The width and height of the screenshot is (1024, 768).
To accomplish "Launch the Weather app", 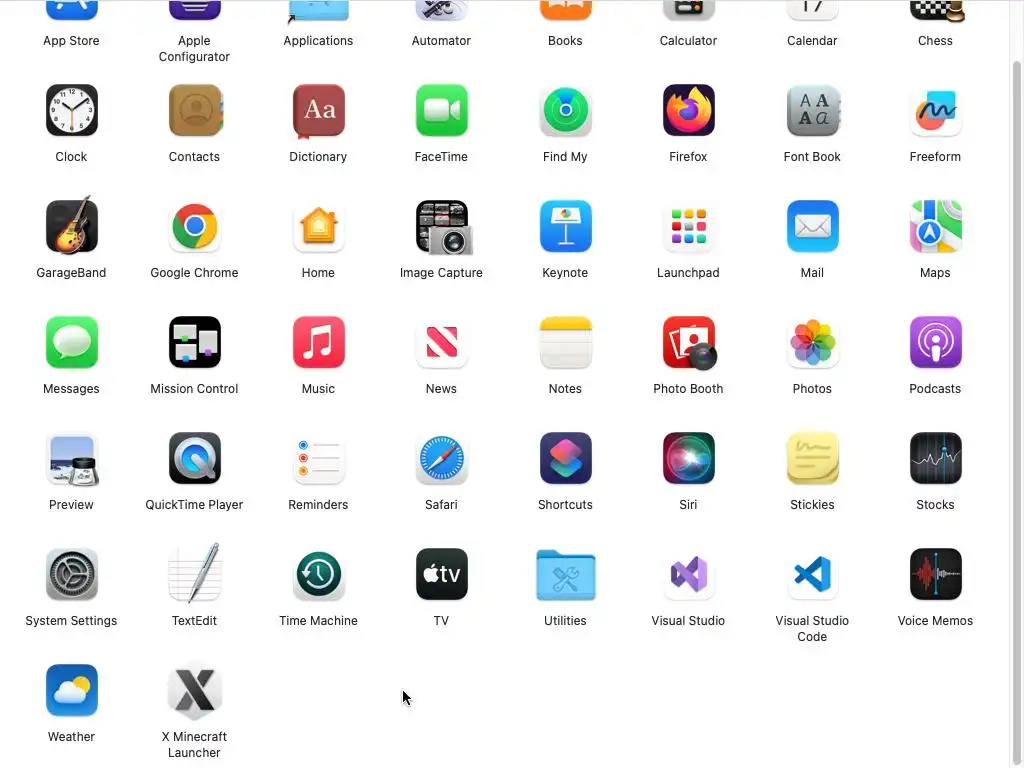I will (71, 691).
